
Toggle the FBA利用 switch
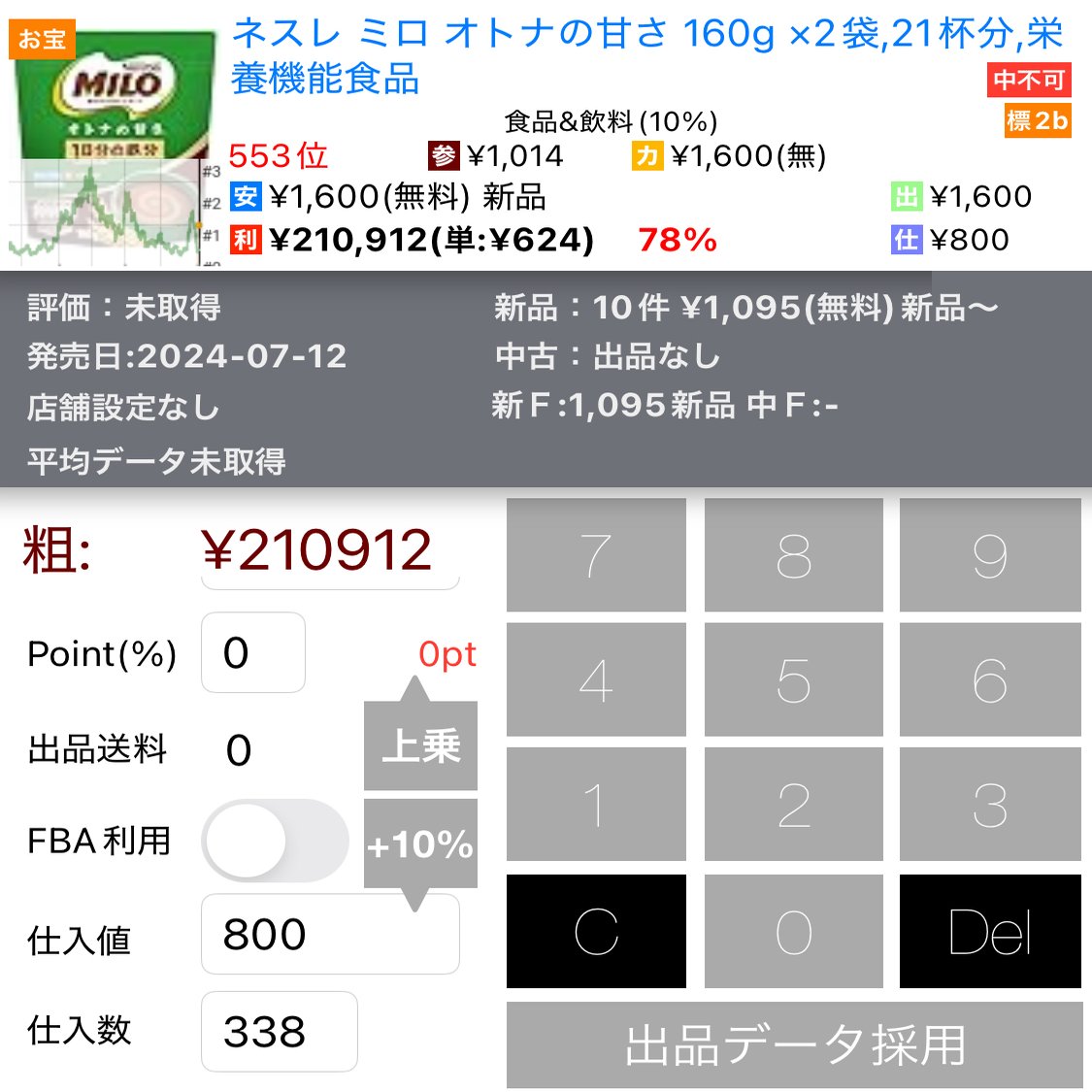click(x=275, y=841)
